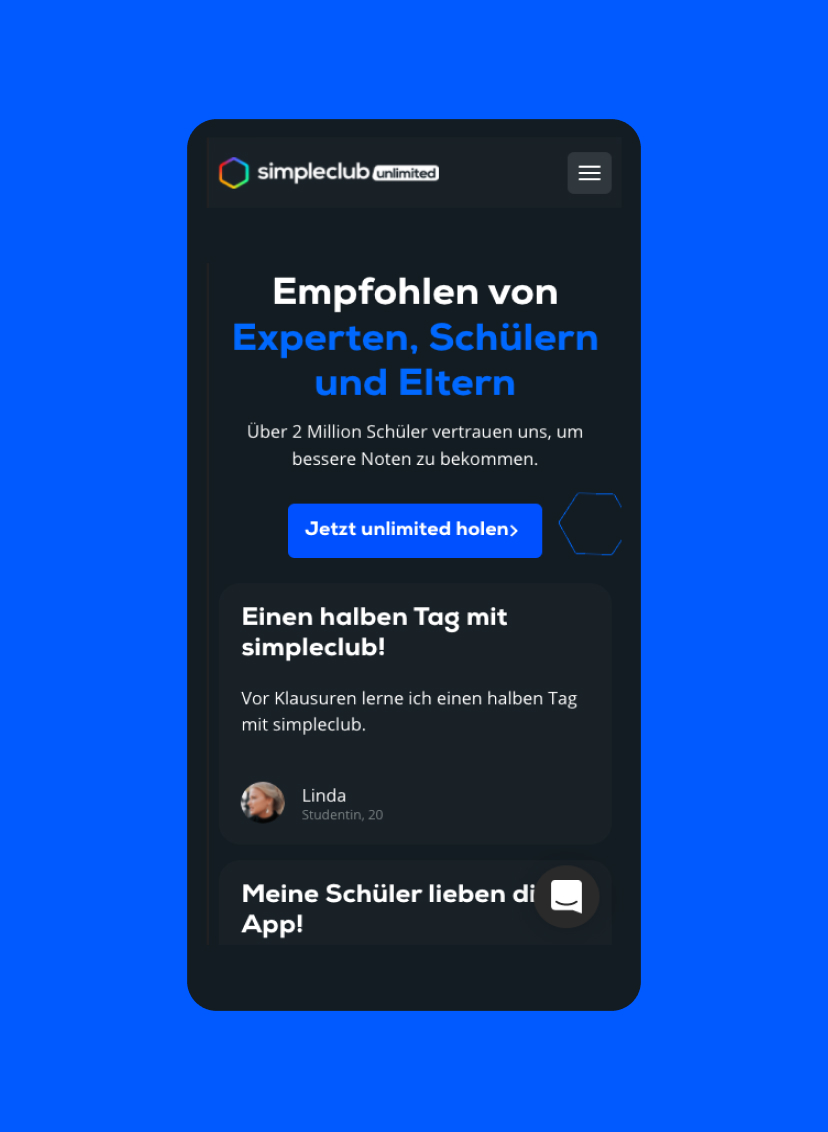Open the hamburger navigation menu

[589, 173]
